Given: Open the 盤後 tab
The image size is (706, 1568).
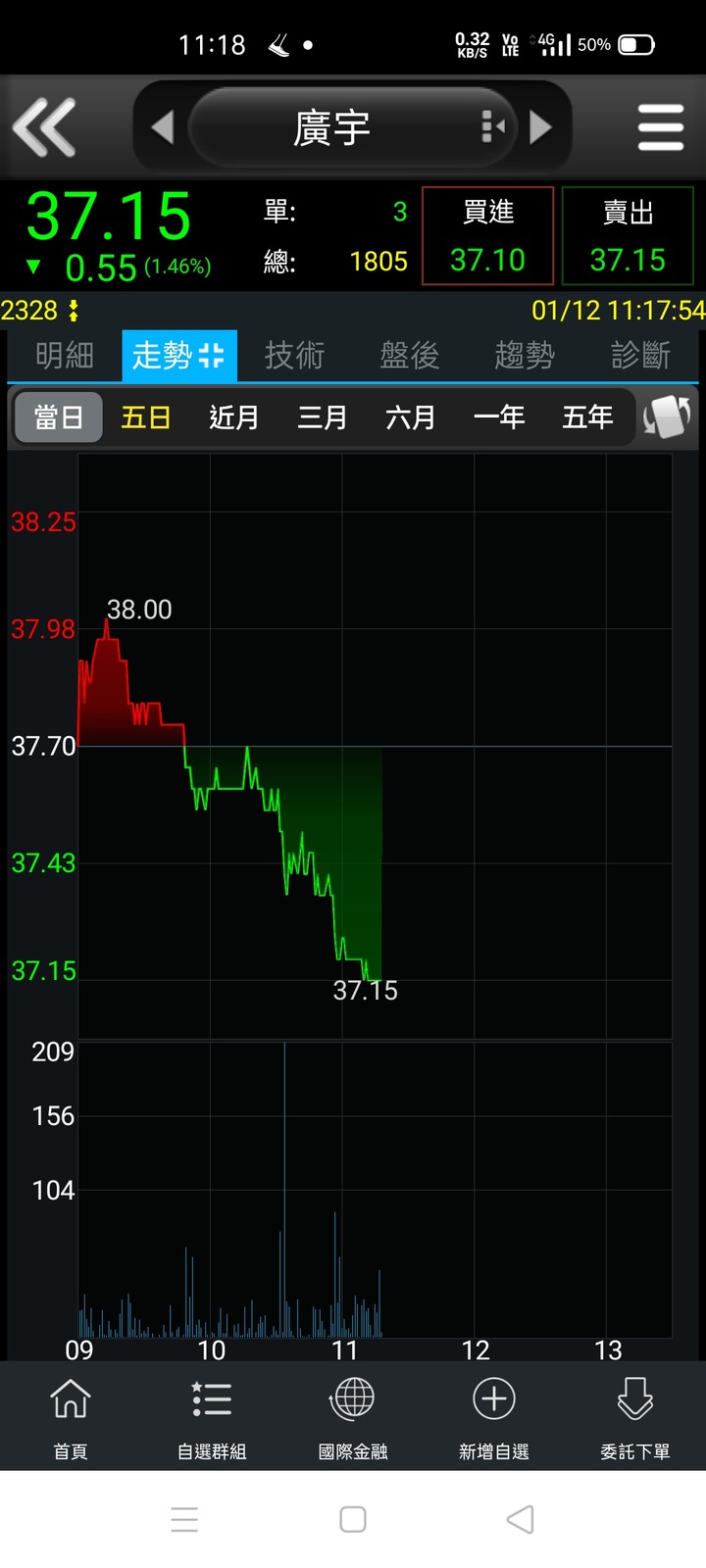Looking at the screenshot, I should coord(410,355).
